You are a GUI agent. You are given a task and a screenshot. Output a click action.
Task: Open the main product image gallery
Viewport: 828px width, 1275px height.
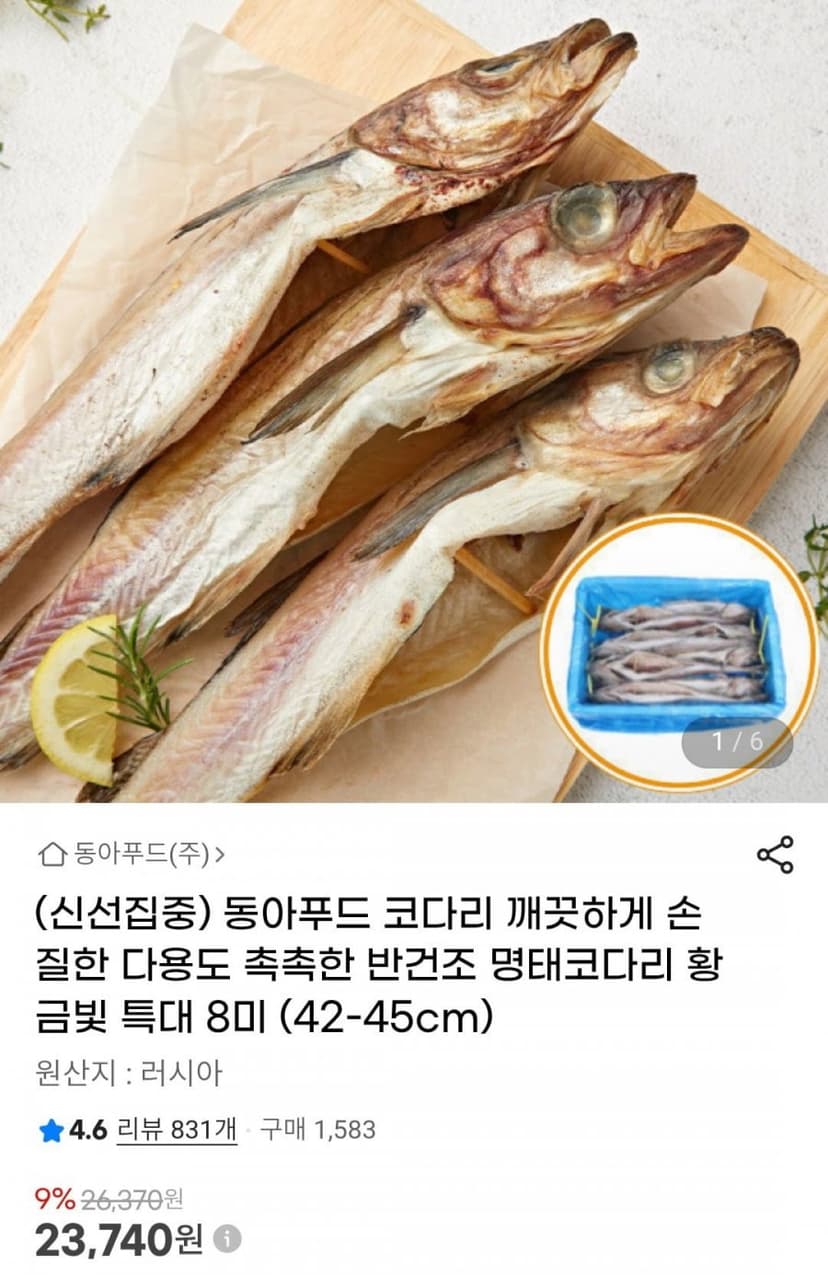coord(414,401)
